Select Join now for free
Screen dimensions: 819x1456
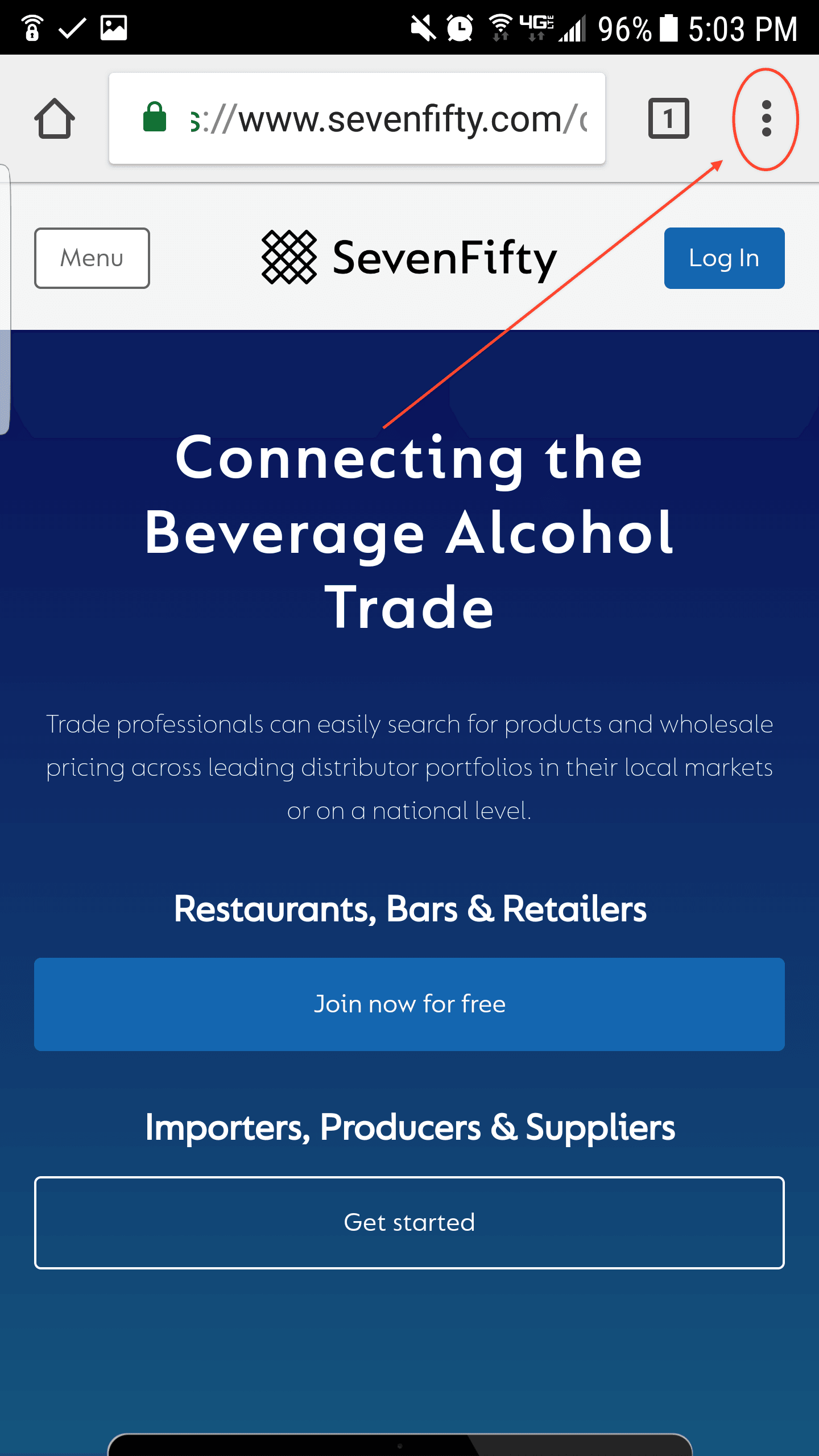pos(409,1004)
